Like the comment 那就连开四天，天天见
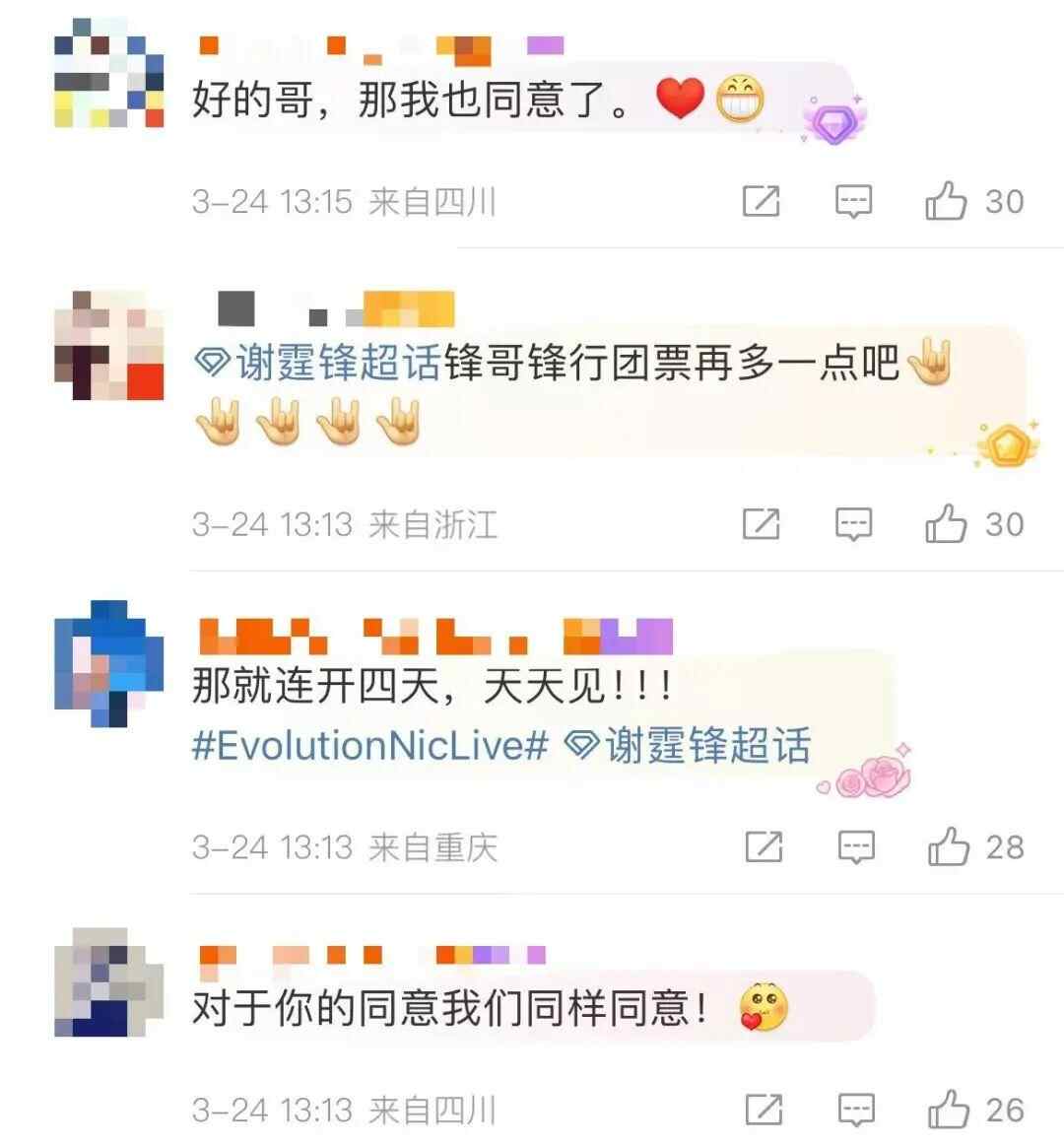 [949, 846]
